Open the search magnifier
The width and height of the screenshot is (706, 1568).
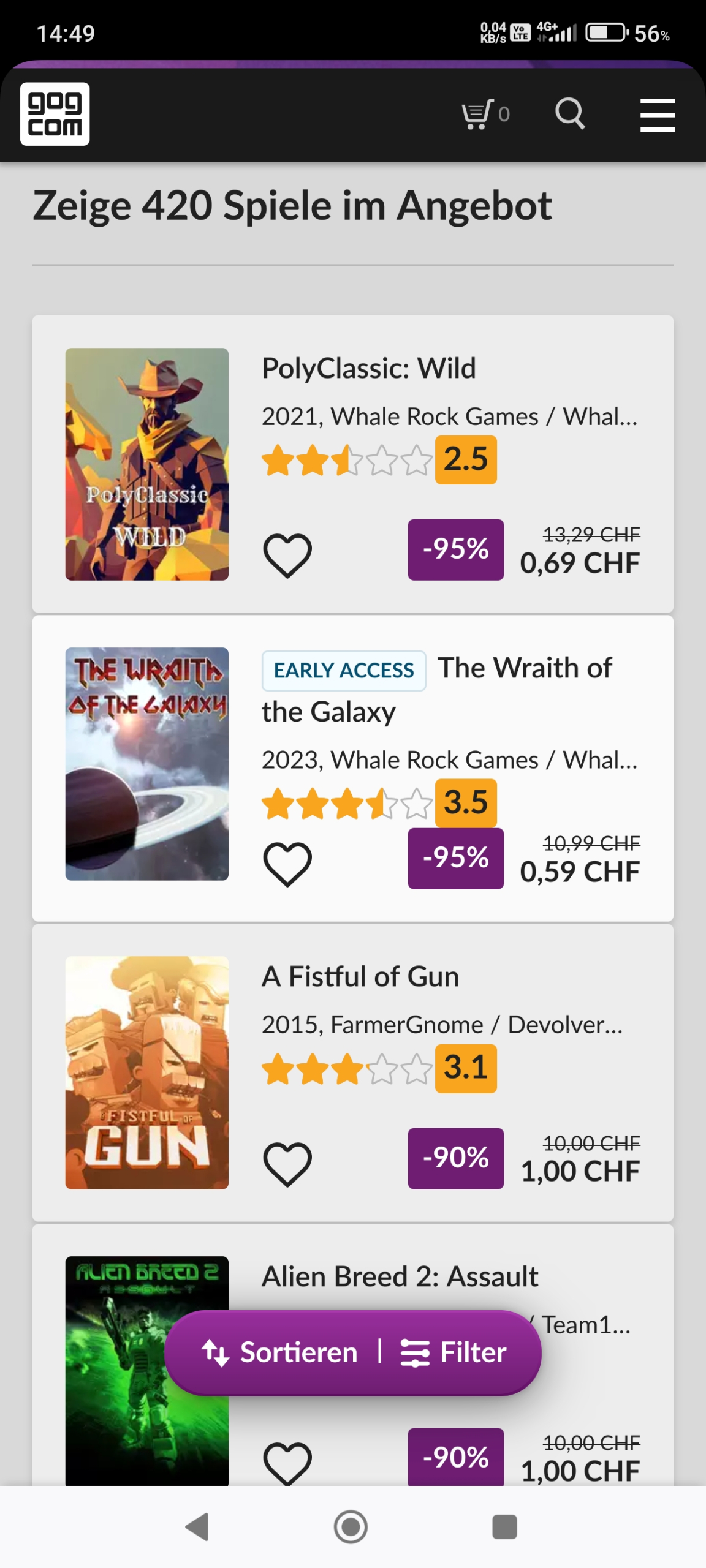point(570,114)
